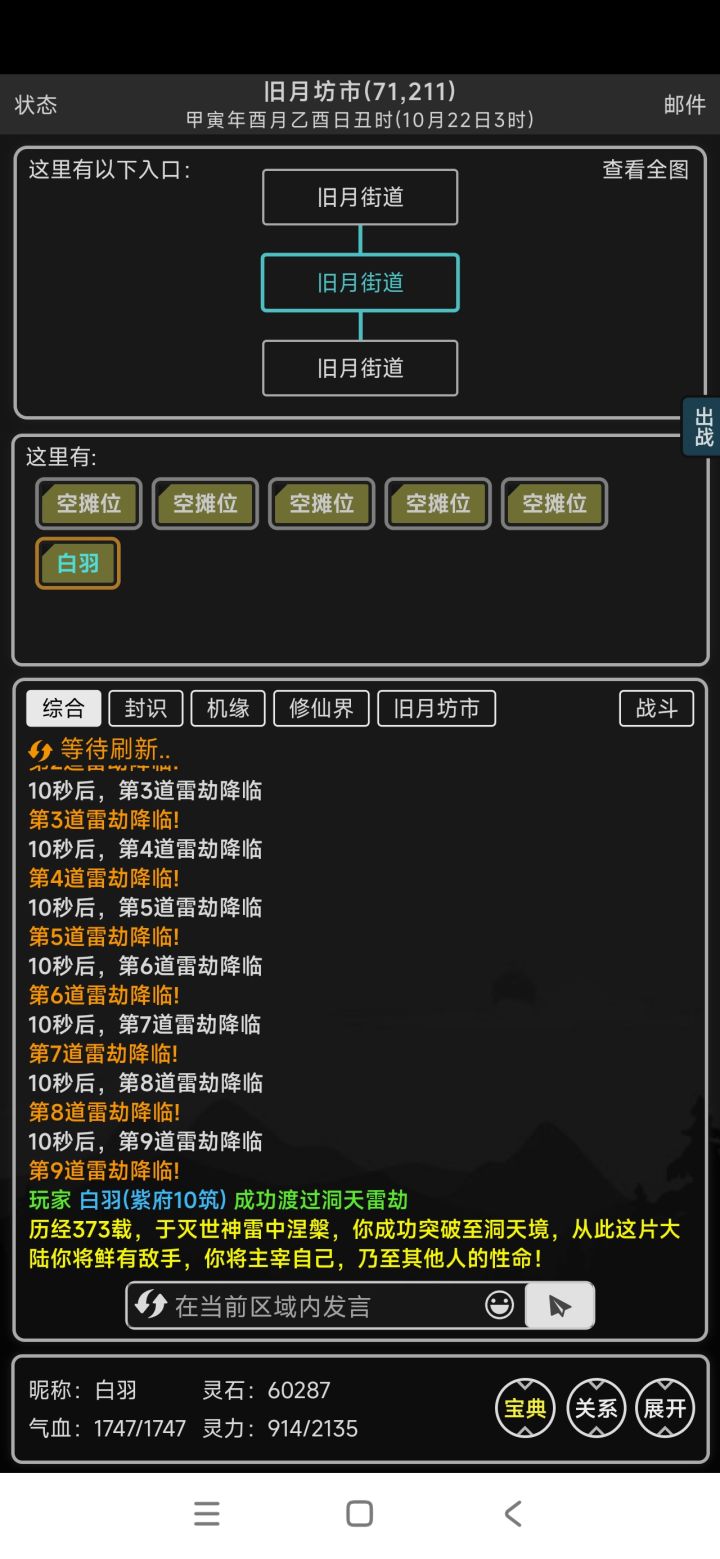The image size is (720, 1559).
Task: Select the highlighted middle 旧月街道 entrance
Action: (360, 282)
